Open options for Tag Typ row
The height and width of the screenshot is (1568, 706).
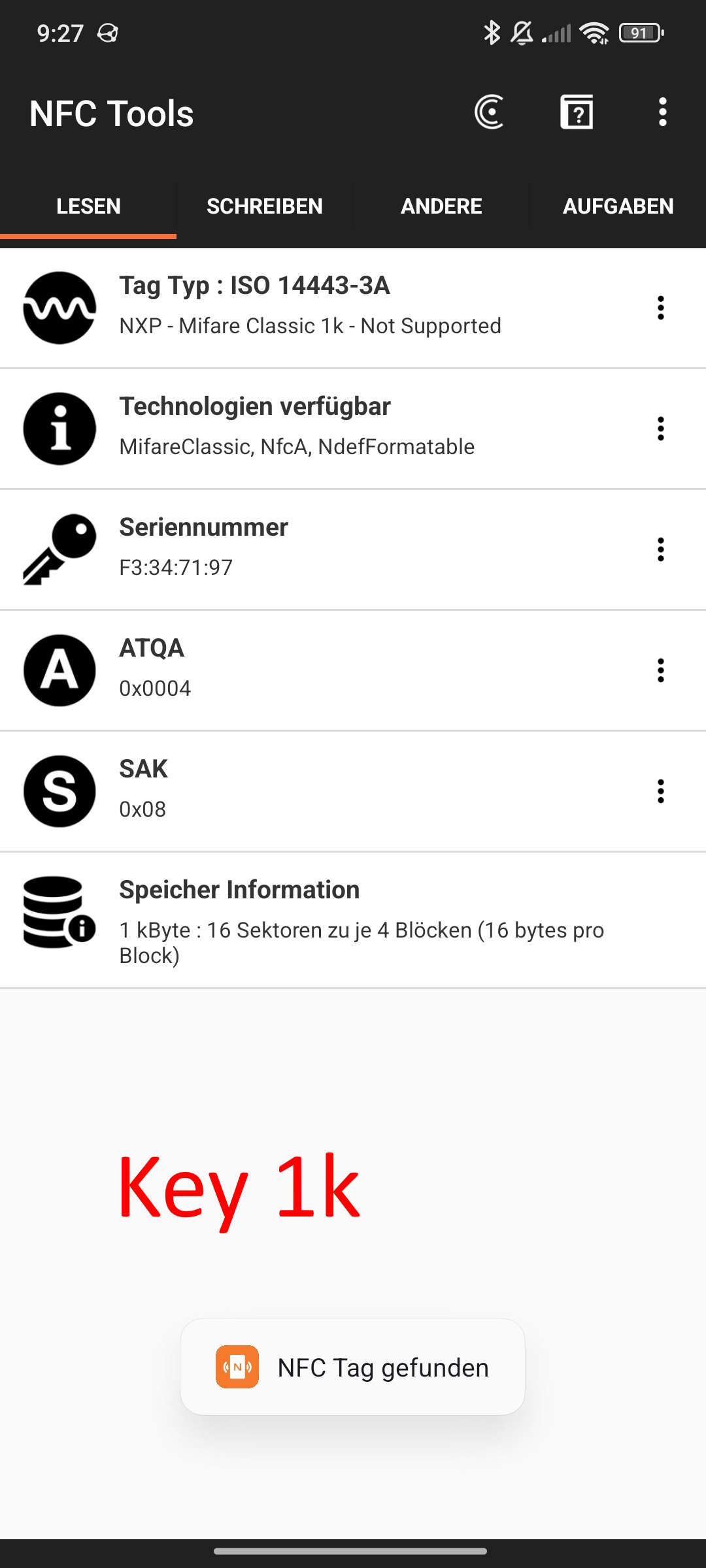(661, 308)
